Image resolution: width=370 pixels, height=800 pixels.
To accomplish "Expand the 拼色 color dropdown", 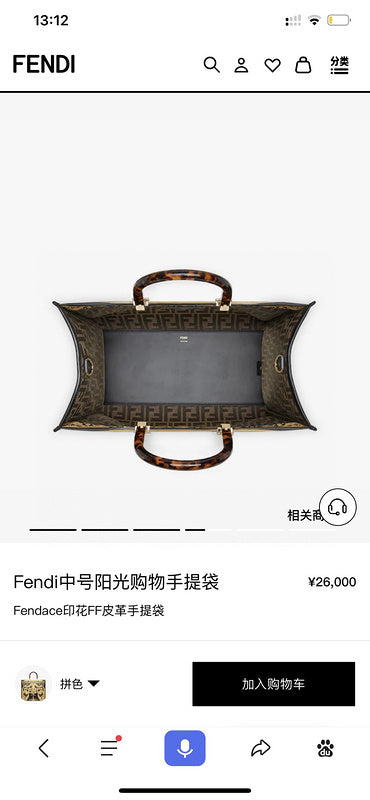I will (x=80, y=684).
